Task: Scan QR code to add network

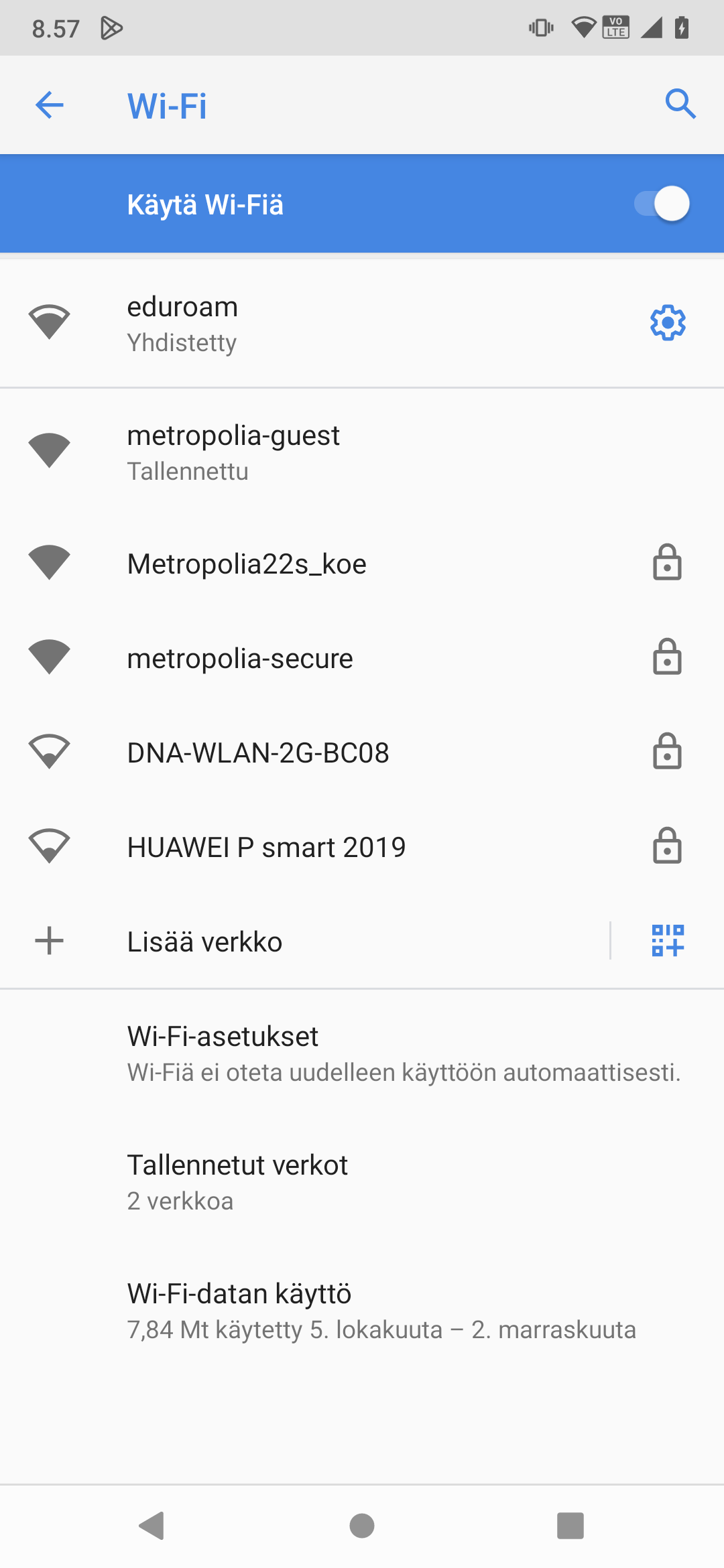Action: tap(668, 941)
